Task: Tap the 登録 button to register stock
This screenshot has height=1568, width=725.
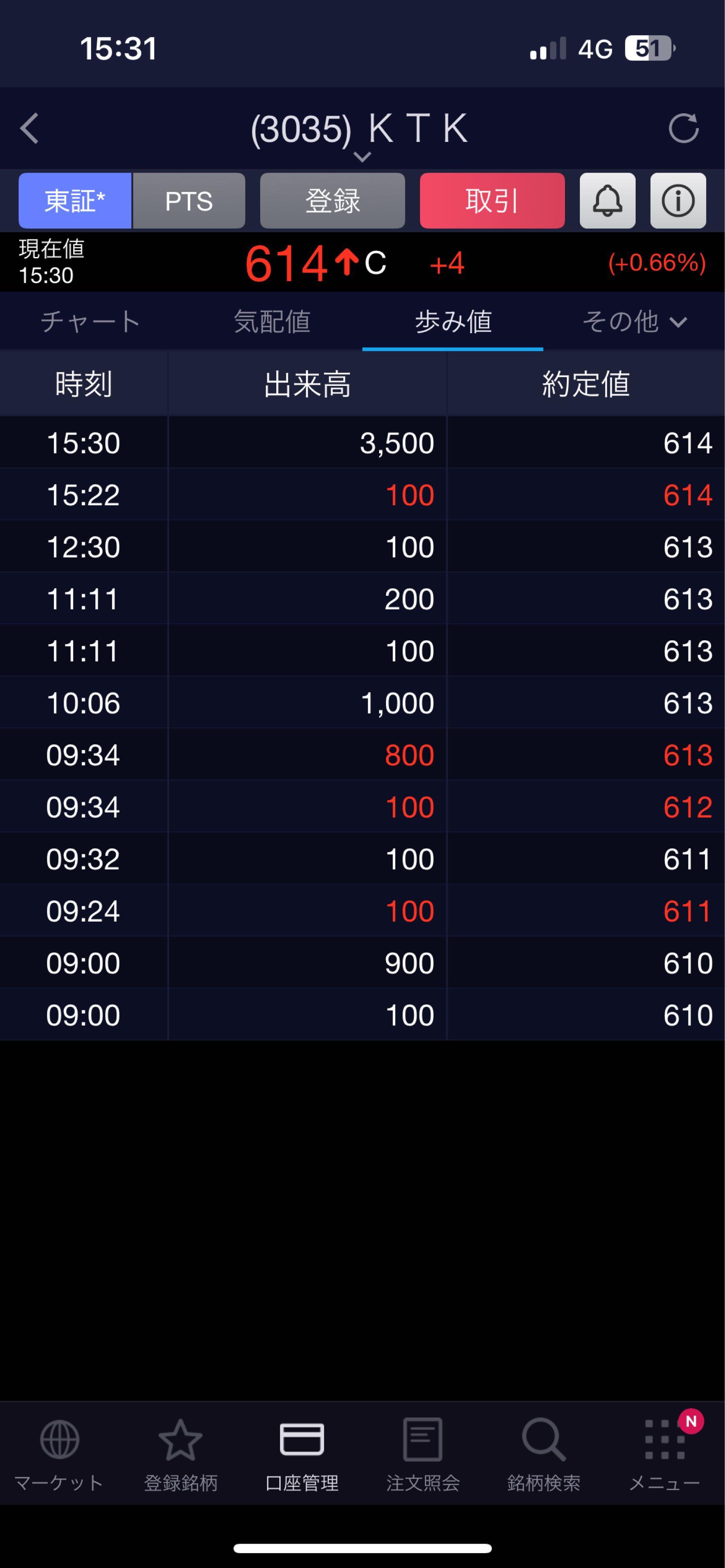Action: coord(332,201)
